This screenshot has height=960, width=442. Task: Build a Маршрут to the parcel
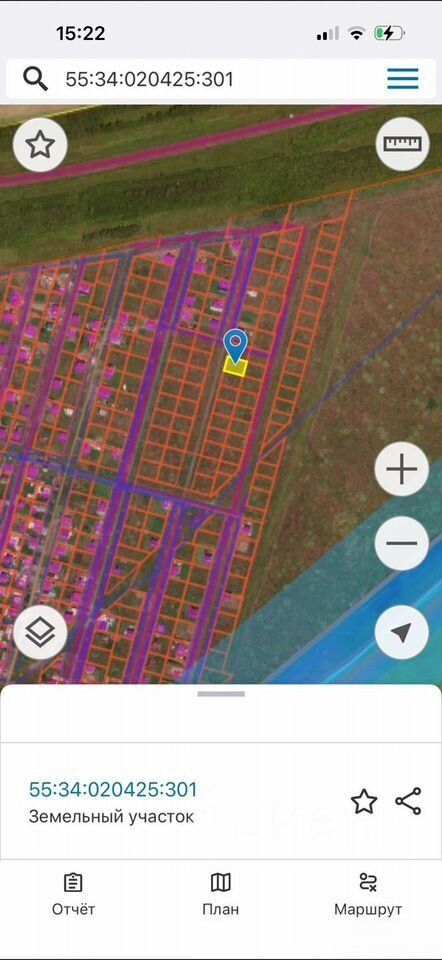[368, 894]
